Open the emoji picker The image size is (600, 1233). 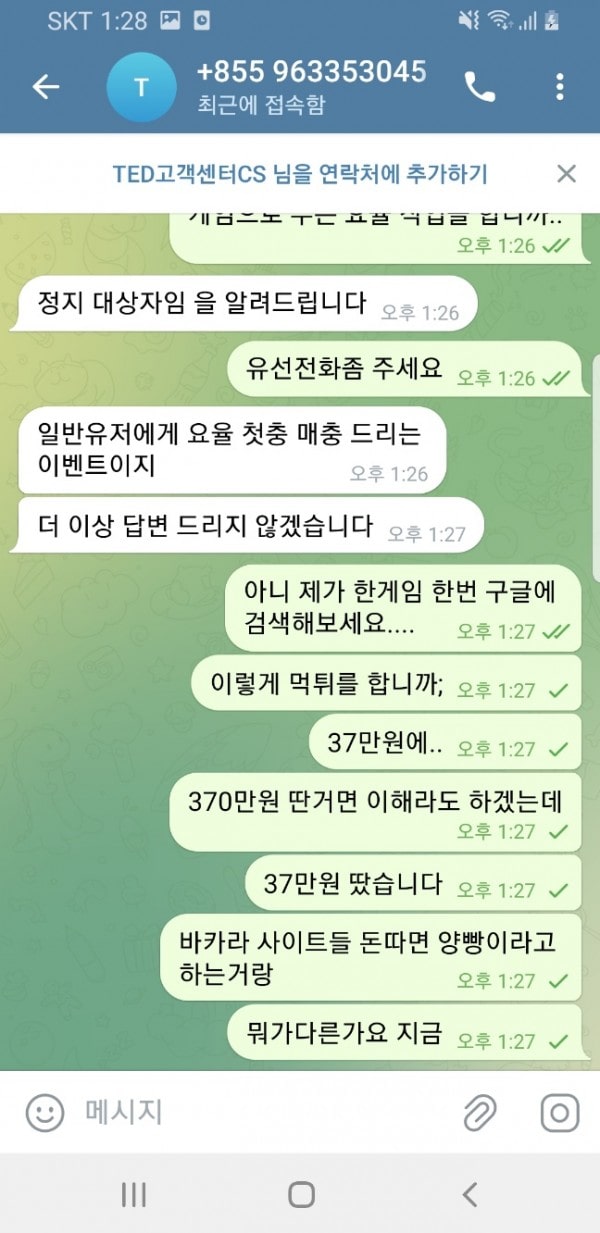pos(45,1112)
